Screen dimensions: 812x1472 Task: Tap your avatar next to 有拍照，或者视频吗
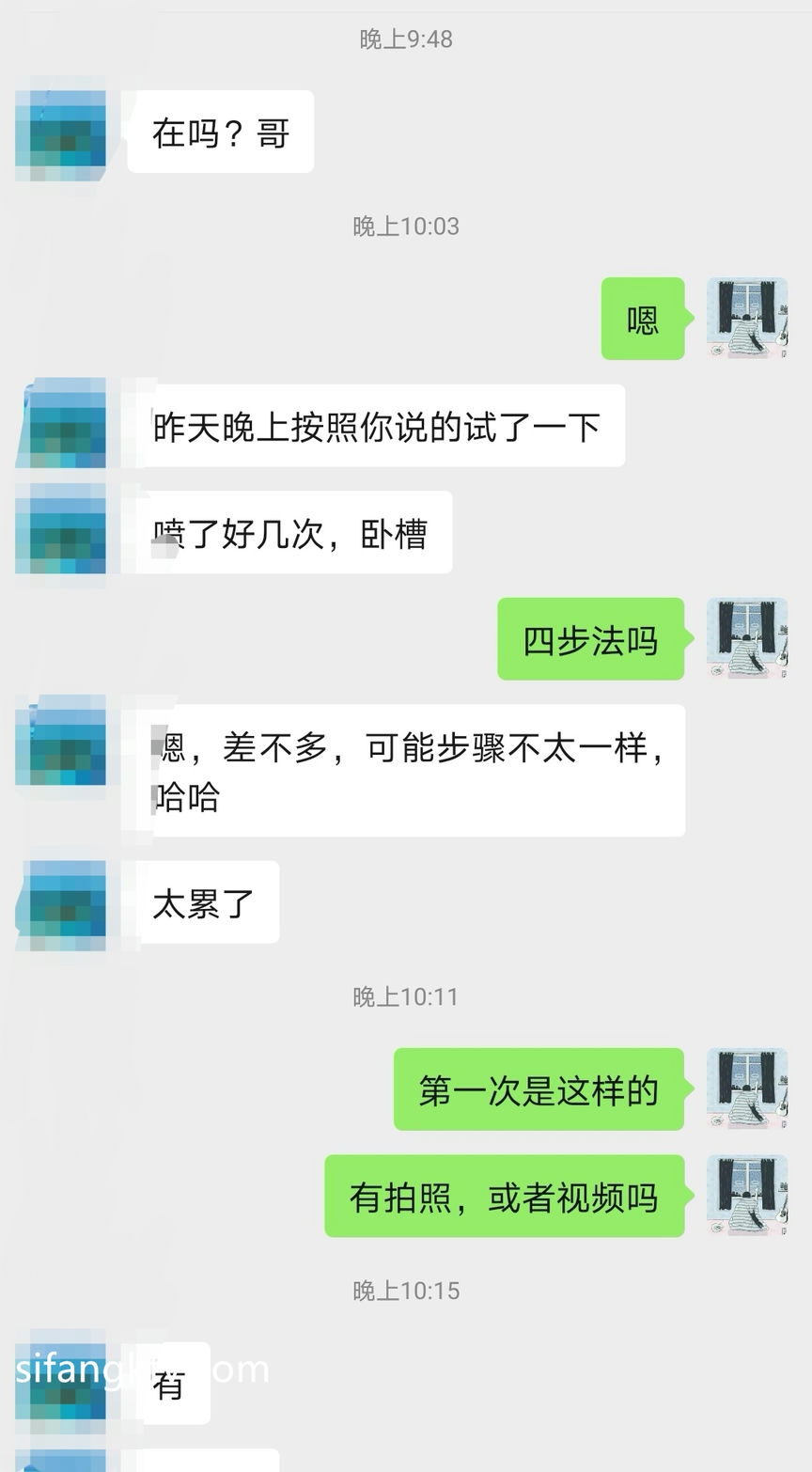point(746,1195)
